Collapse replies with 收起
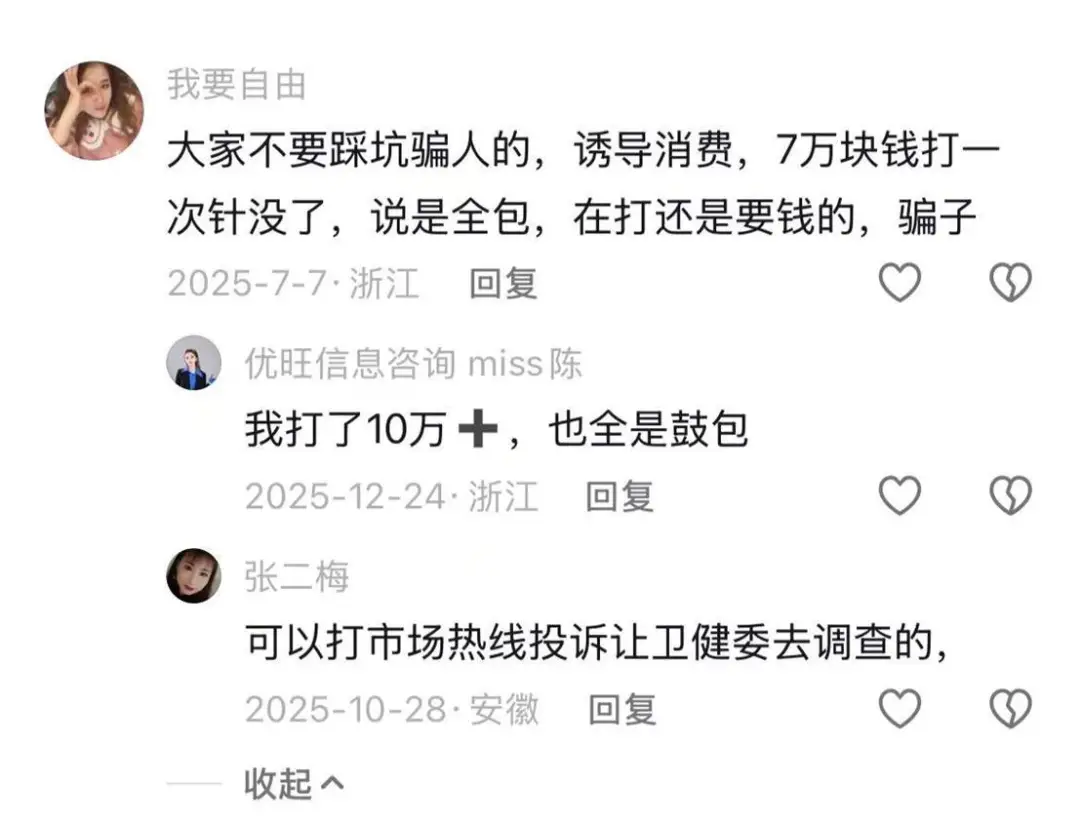Image resolution: width=1080 pixels, height=822 pixels. [x=293, y=783]
